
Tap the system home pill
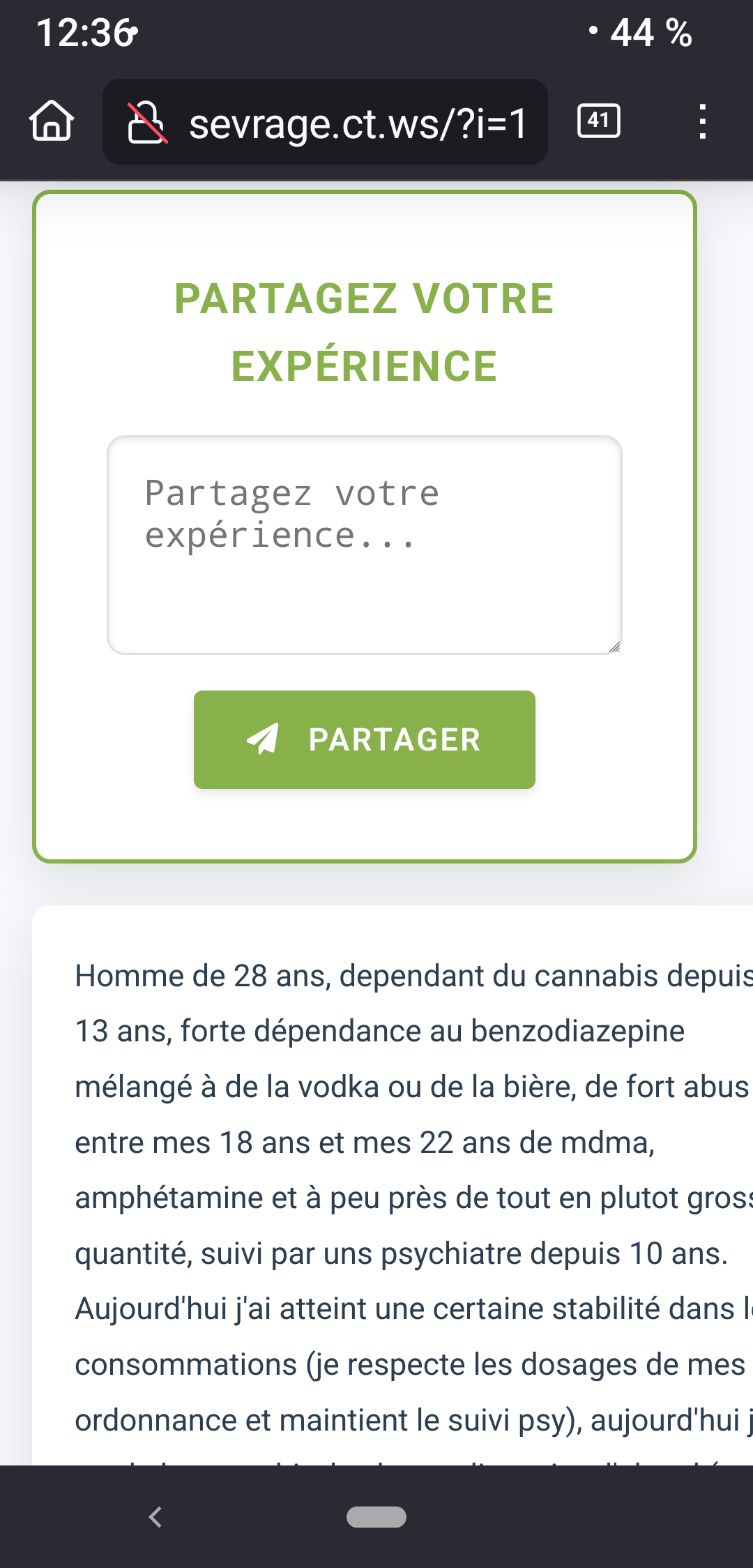coord(376,1516)
